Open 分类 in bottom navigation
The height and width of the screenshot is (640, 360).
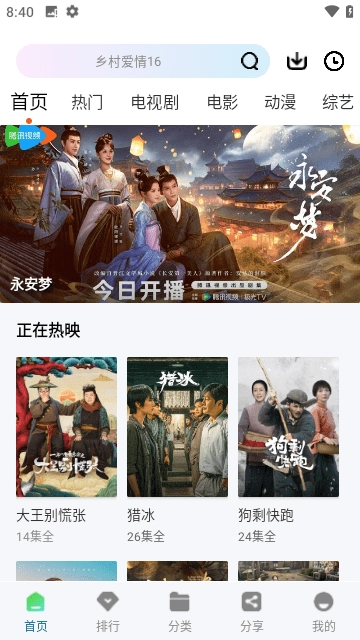pyautogui.click(x=180, y=611)
